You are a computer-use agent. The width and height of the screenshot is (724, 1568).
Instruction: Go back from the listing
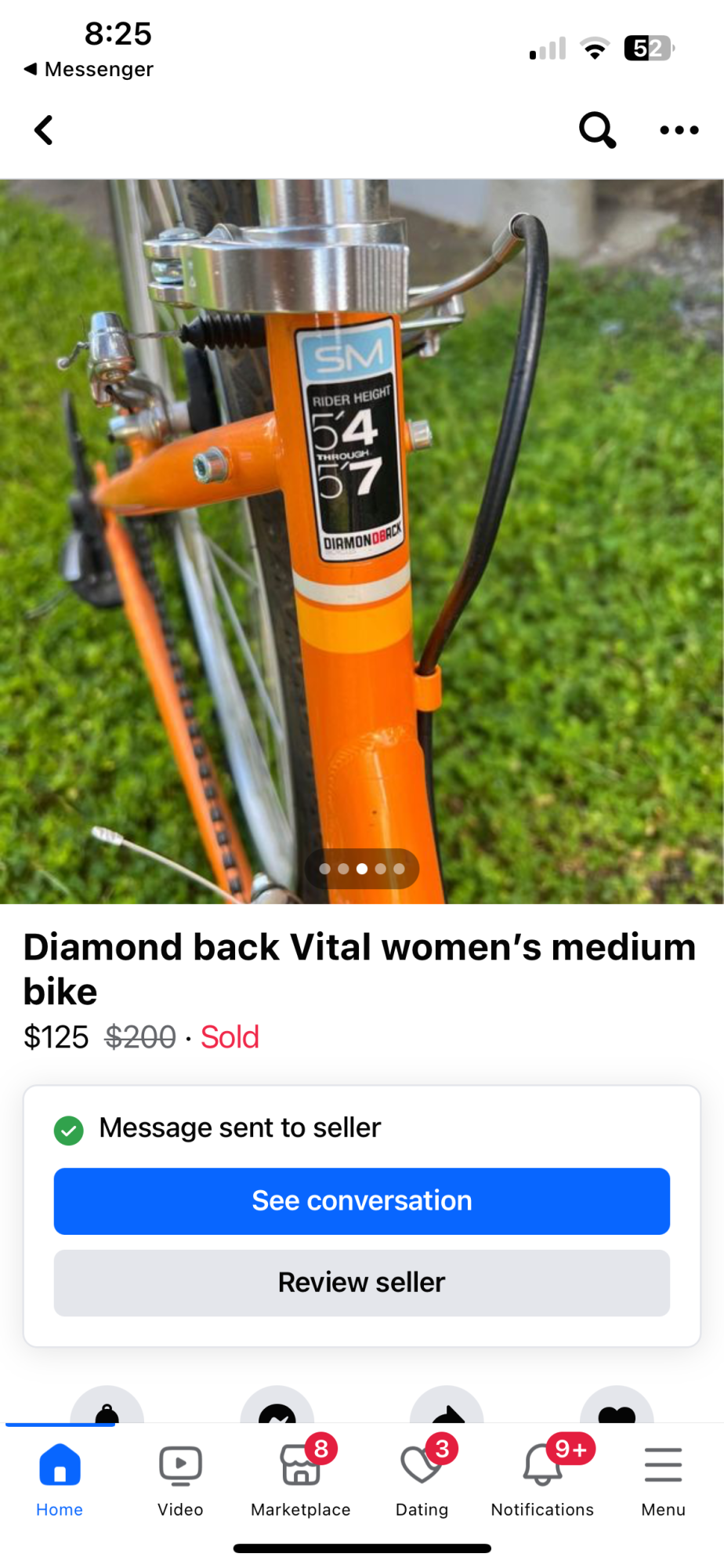44,130
